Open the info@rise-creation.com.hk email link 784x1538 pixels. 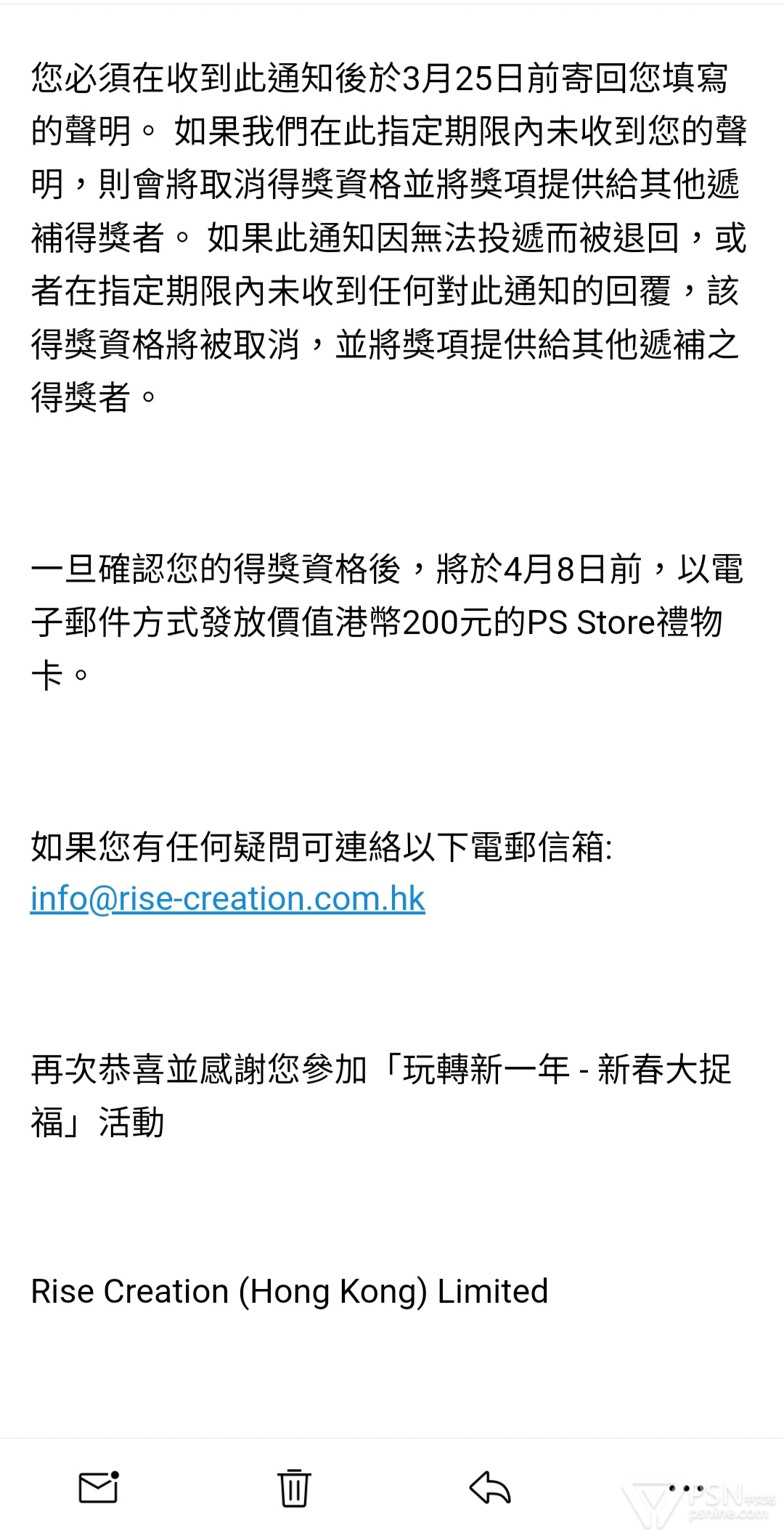(x=227, y=900)
